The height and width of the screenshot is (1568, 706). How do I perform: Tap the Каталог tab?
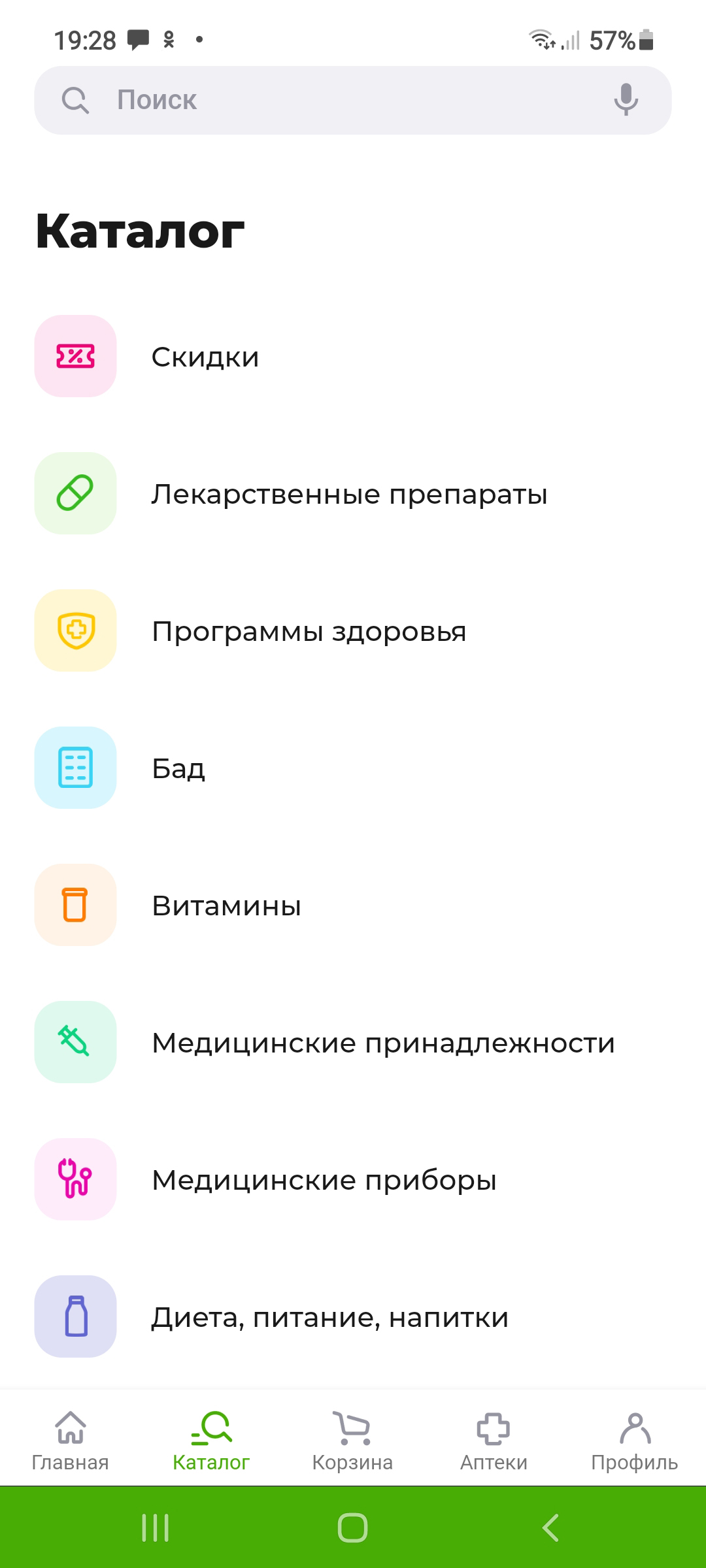(x=211, y=1440)
